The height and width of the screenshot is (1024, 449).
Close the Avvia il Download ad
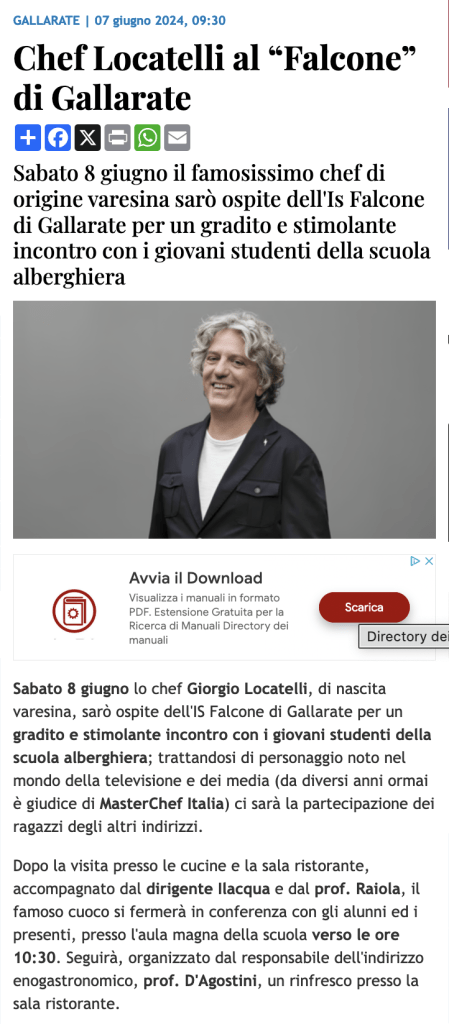click(x=429, y=561)
